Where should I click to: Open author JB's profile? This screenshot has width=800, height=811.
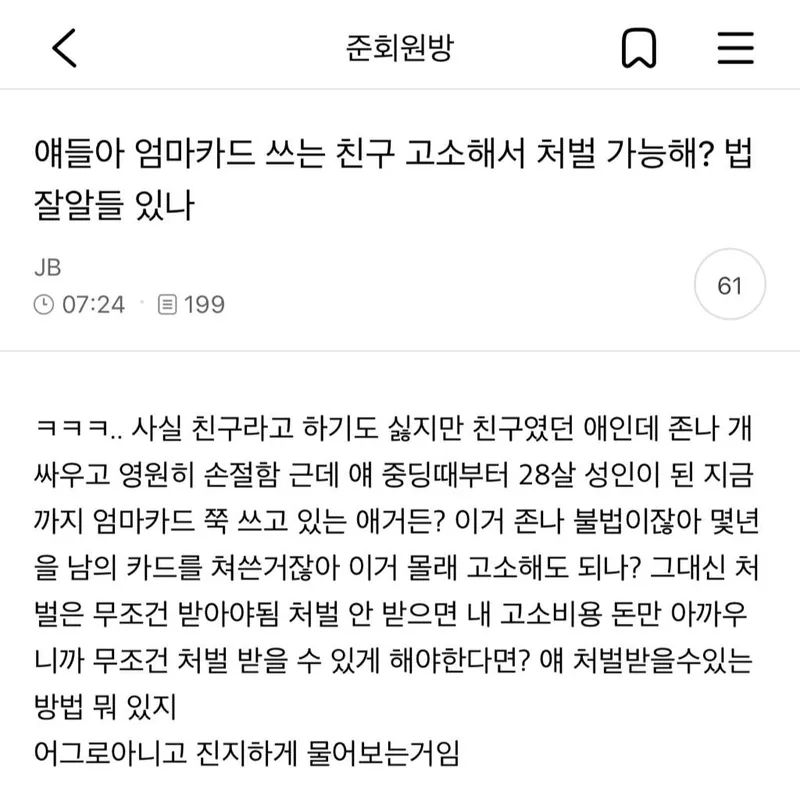(47, 268)
